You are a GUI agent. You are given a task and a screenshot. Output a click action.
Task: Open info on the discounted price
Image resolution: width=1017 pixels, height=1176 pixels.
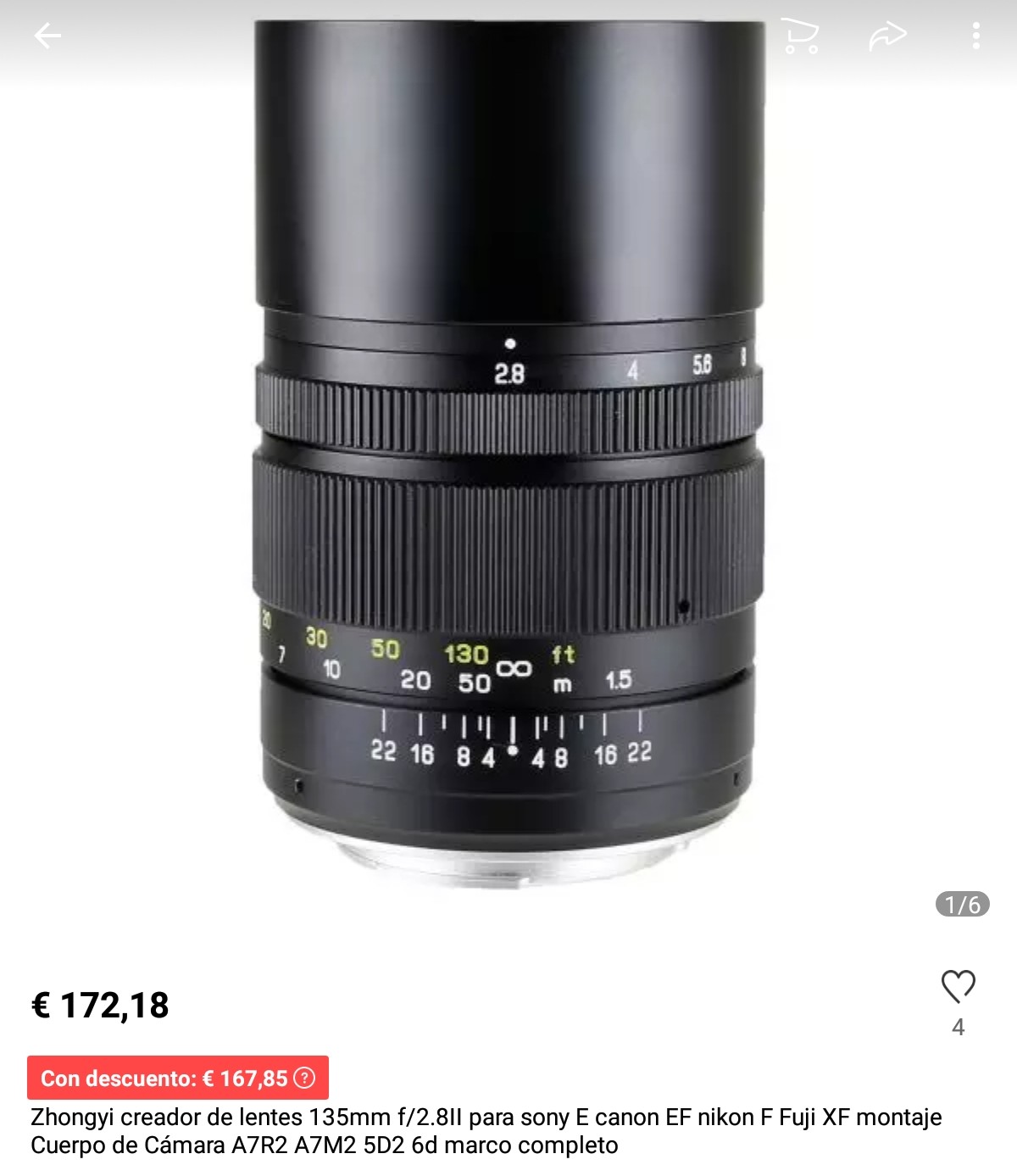[x=304, y=1078]
